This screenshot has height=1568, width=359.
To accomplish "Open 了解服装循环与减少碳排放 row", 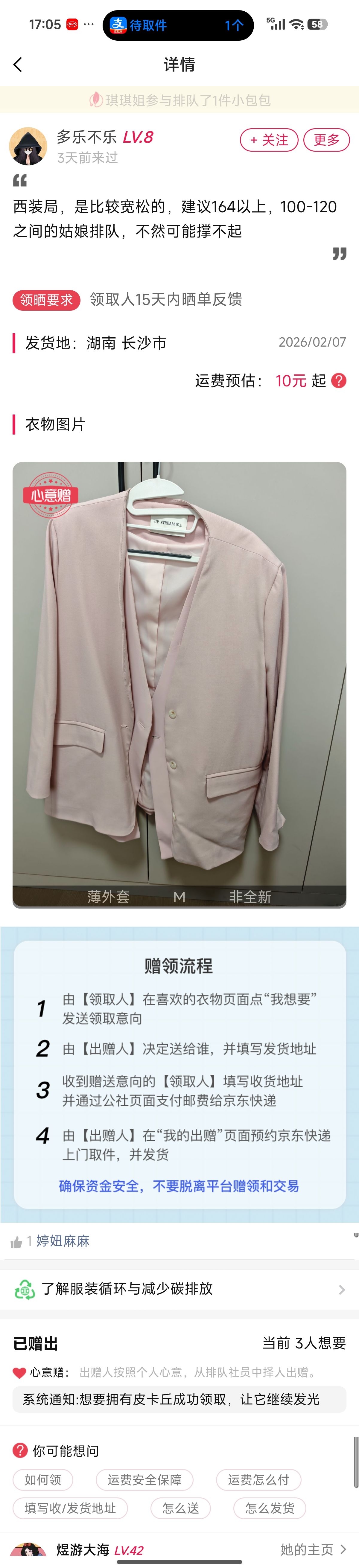I will click(x=180, y=1289).
